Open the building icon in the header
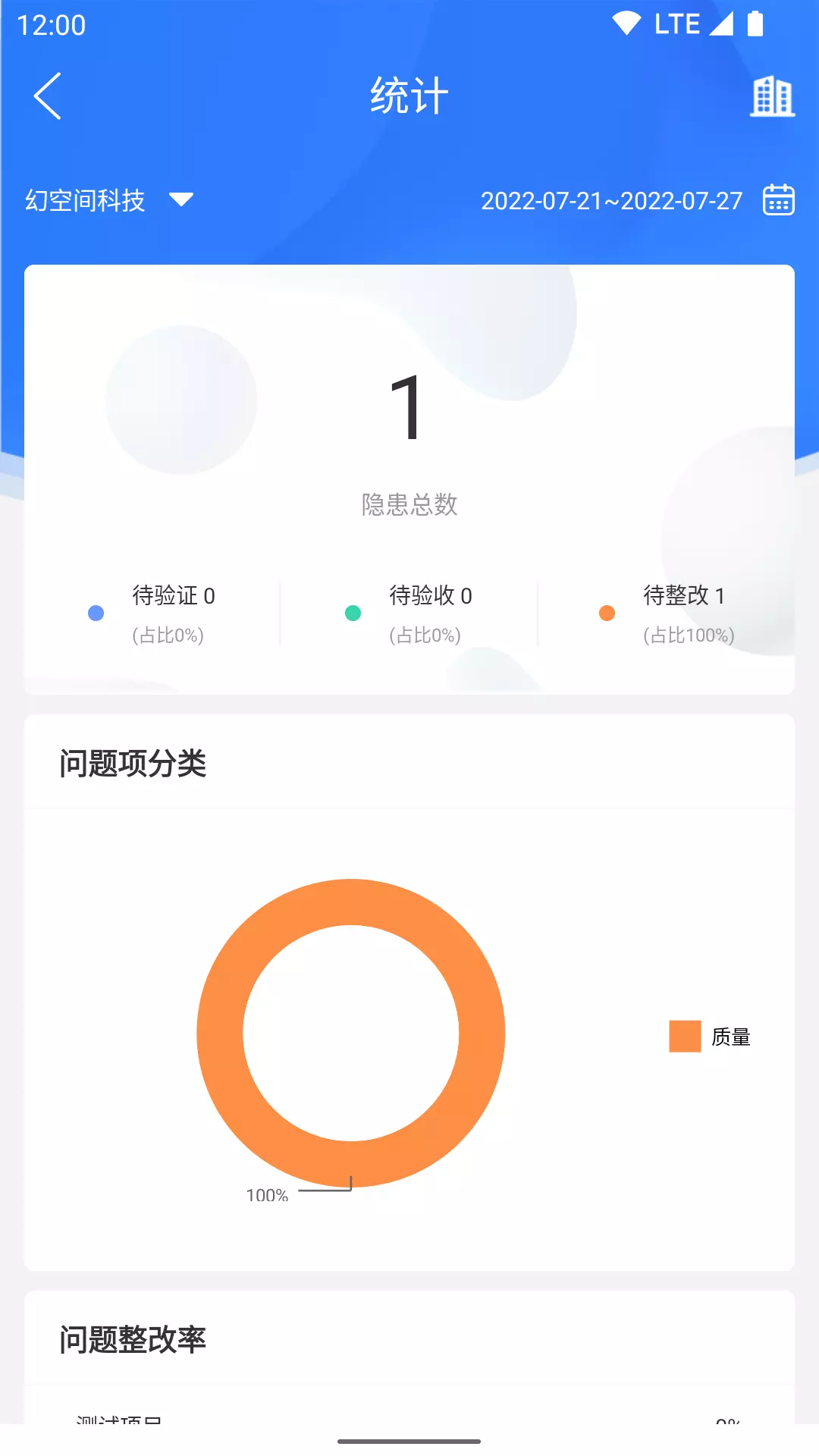The height and width of the screenshot is (1456, 819). (x=772, y=96)
